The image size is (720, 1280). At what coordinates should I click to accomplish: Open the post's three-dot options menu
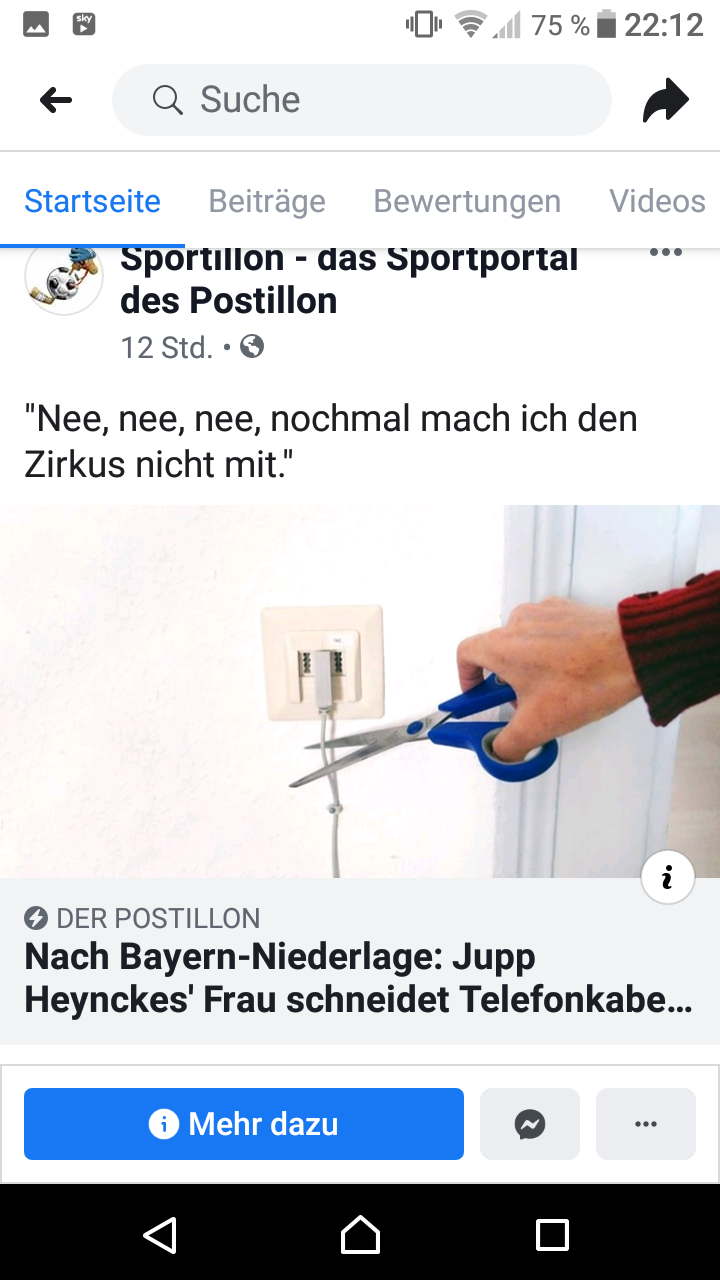click(x=665, y=252)
